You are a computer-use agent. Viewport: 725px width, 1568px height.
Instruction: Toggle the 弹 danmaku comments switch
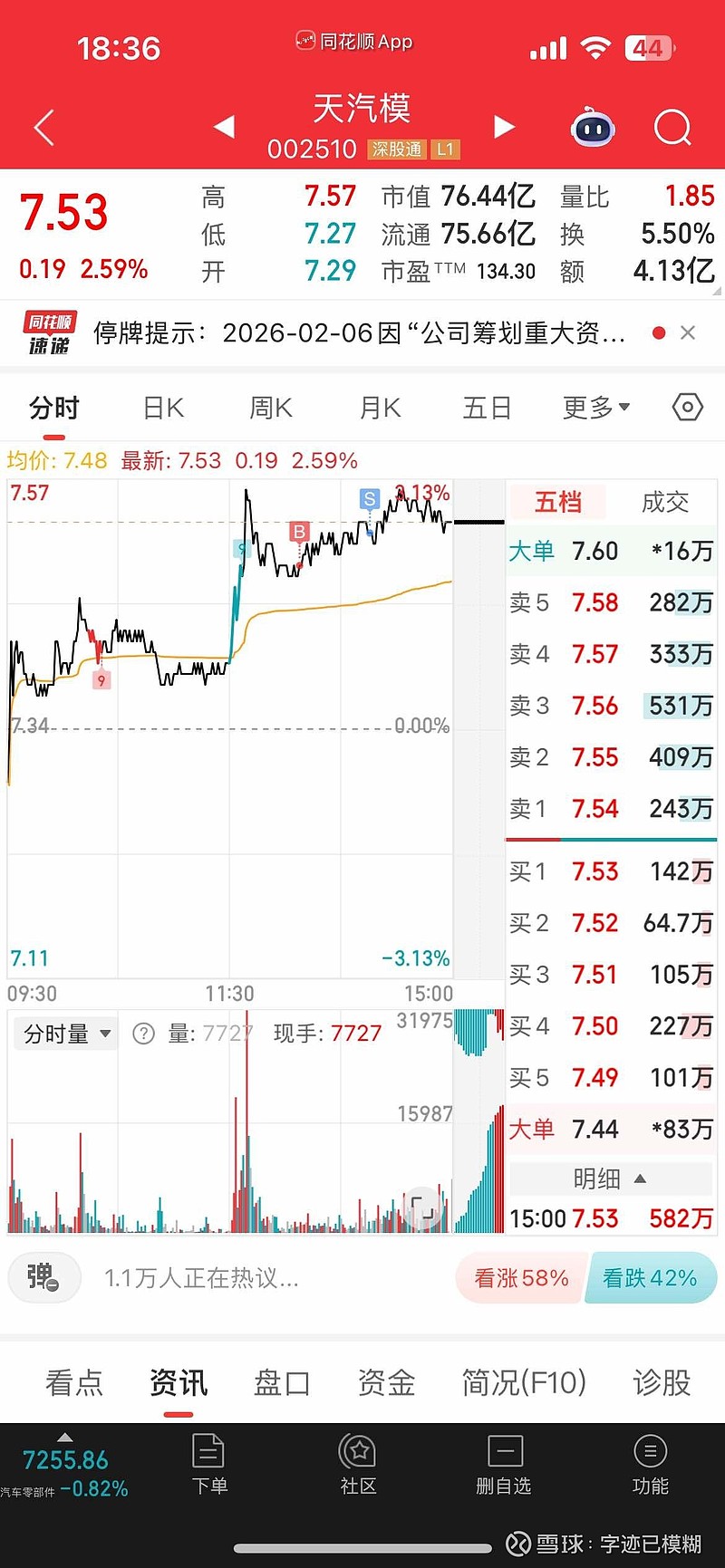(43, 1277)
